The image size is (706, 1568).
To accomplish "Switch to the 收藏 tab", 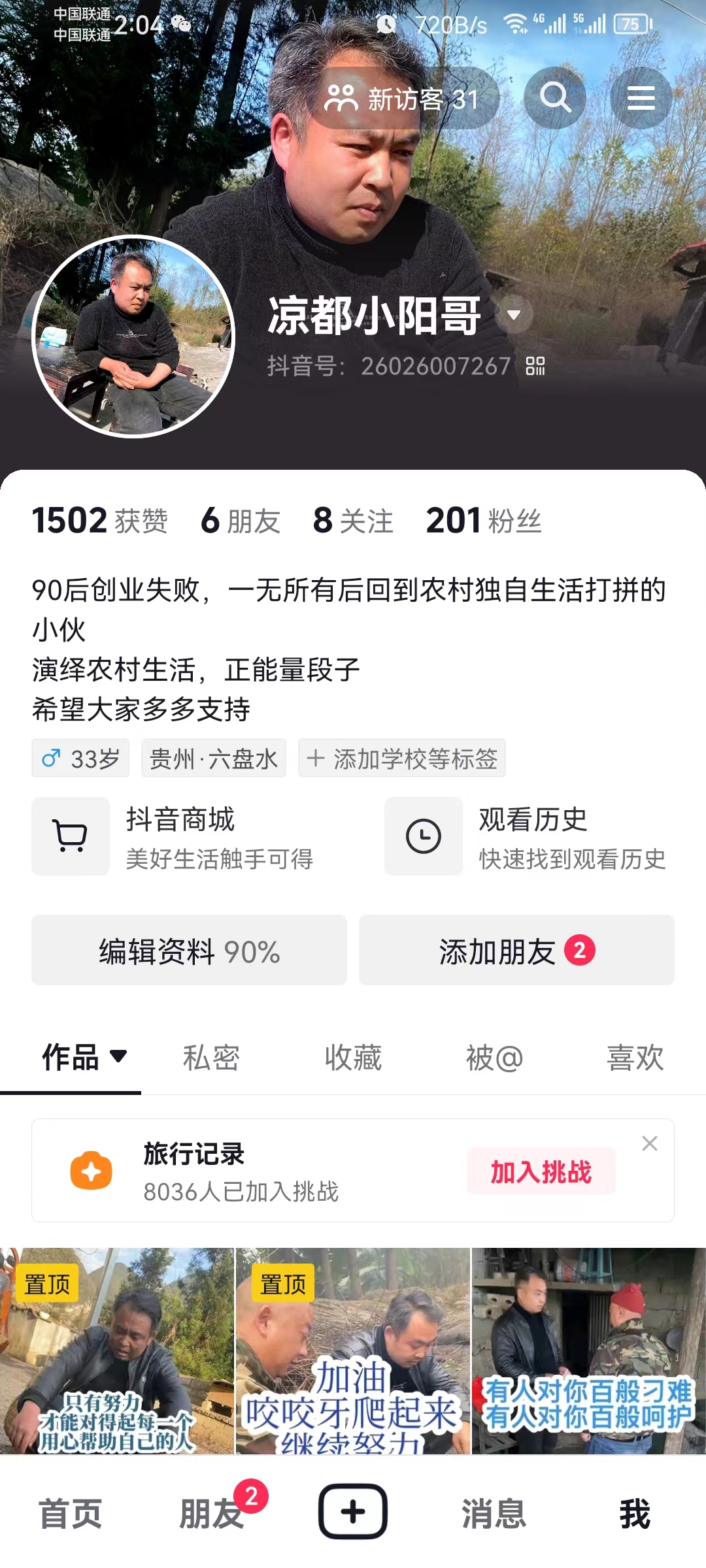I will [353, 1058].
